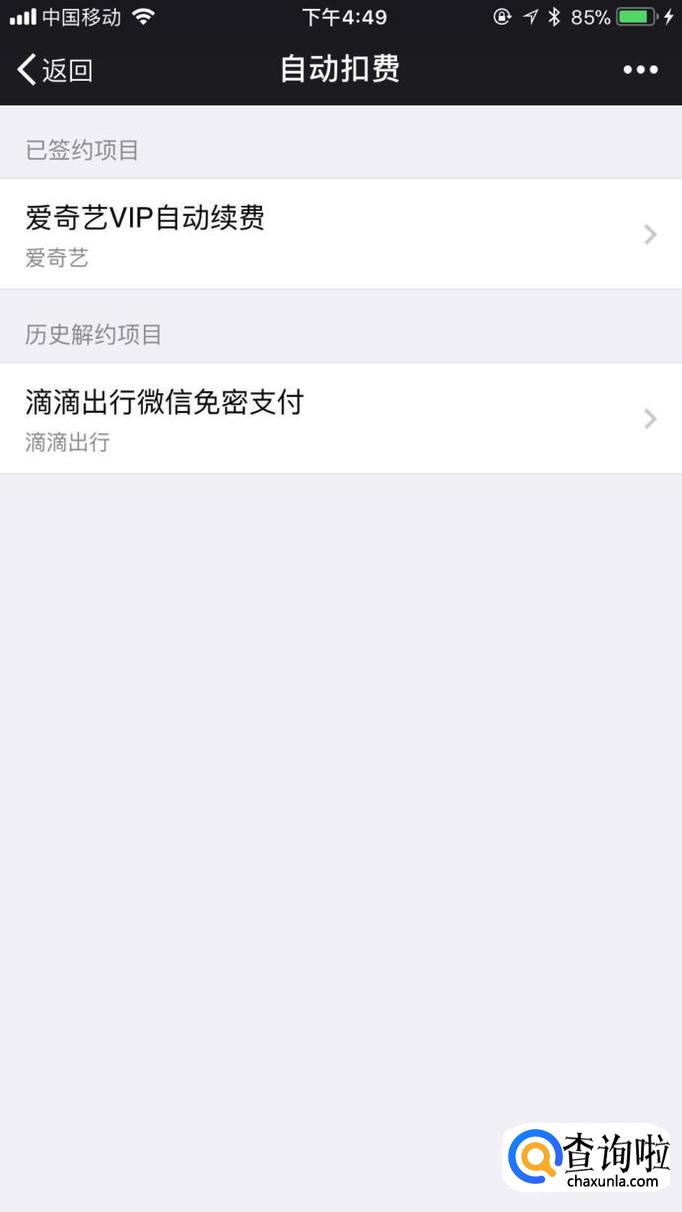Image resolution: width=682 pixels, height=1212 pixels.
Task: Go back using the 返回 button
Action: (x=55, y=70)
